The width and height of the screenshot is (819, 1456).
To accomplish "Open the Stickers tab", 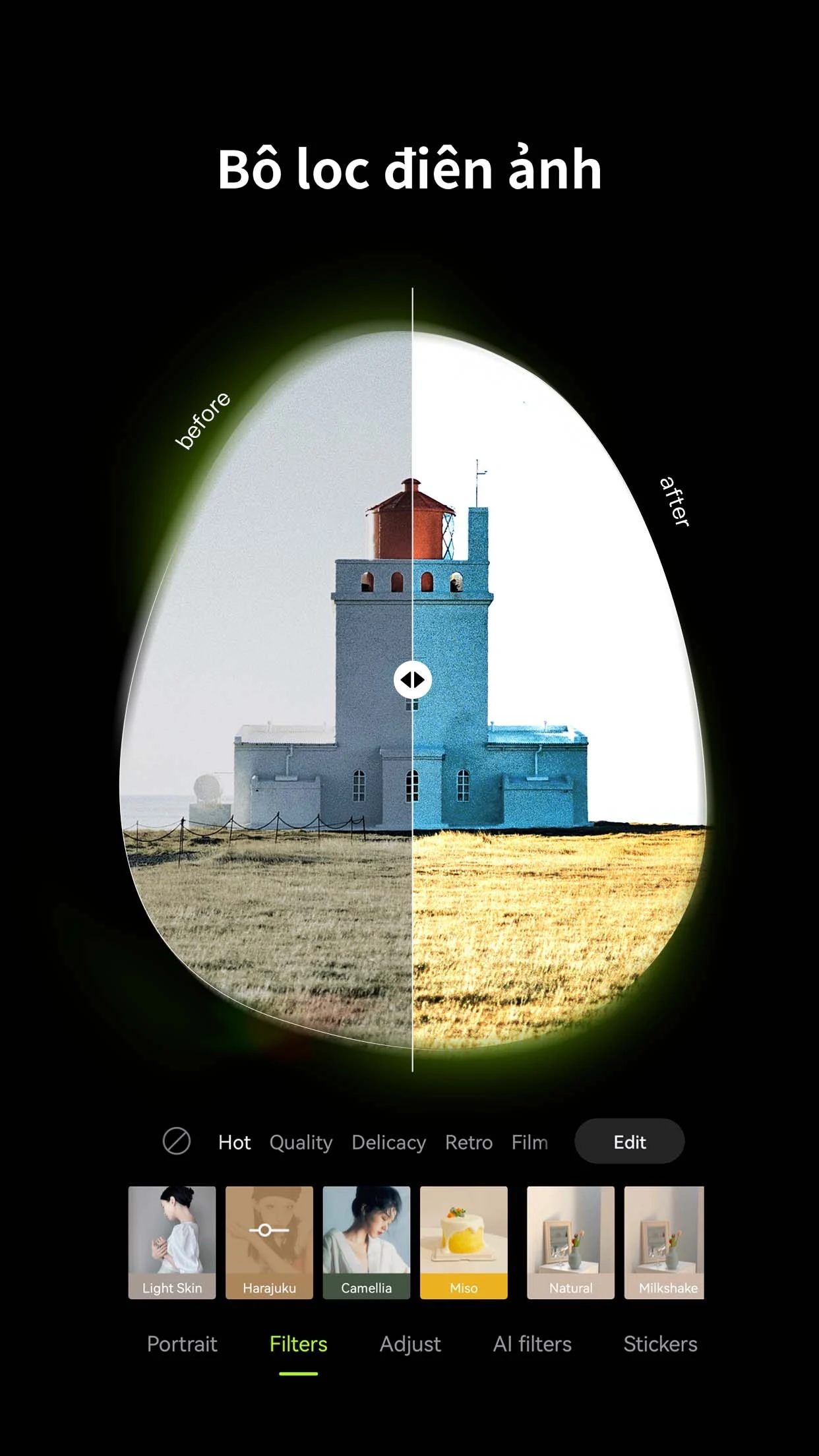I will pos(660,1344).
